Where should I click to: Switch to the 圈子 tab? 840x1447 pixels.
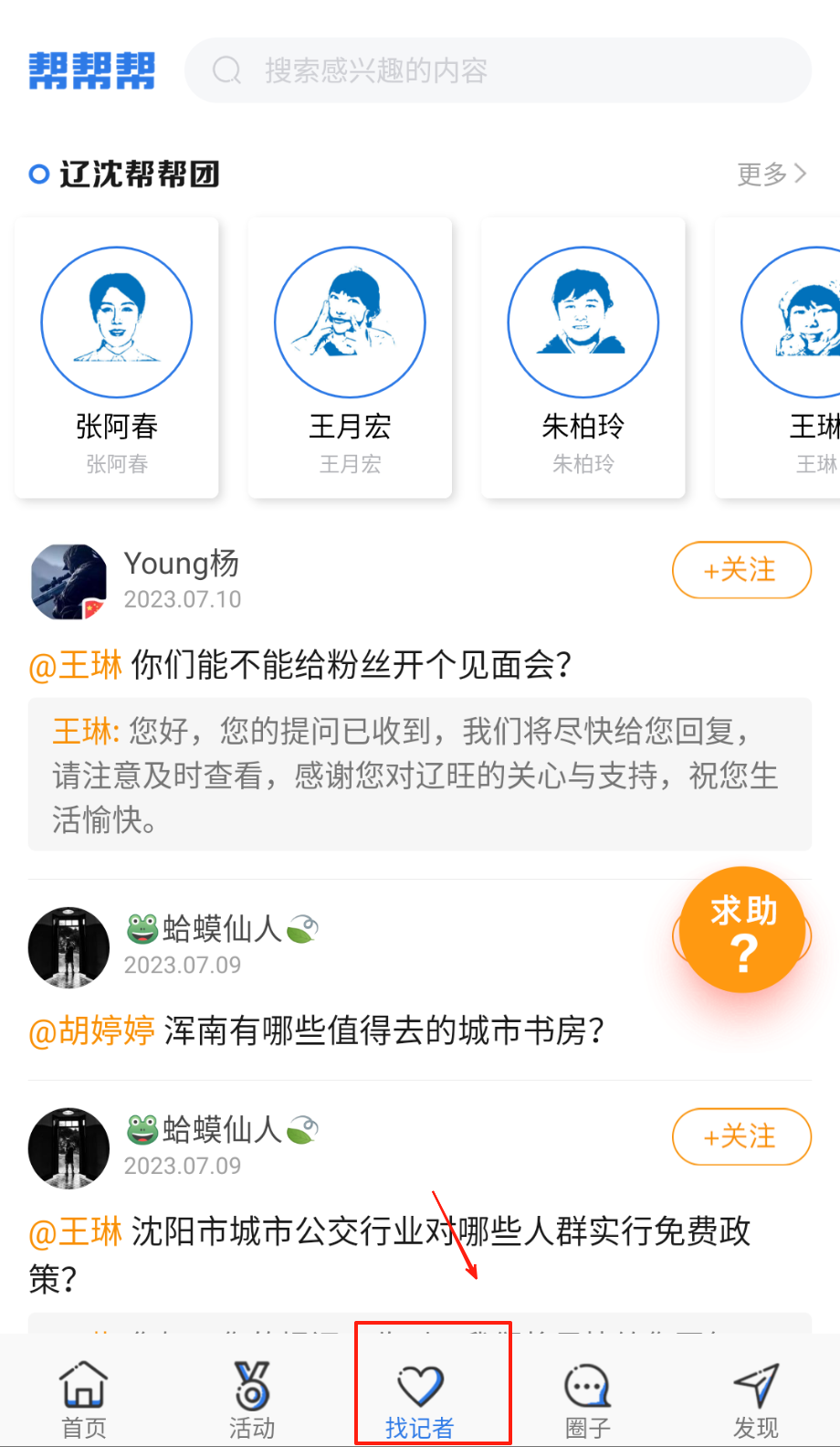click(x=588, y=1399)
